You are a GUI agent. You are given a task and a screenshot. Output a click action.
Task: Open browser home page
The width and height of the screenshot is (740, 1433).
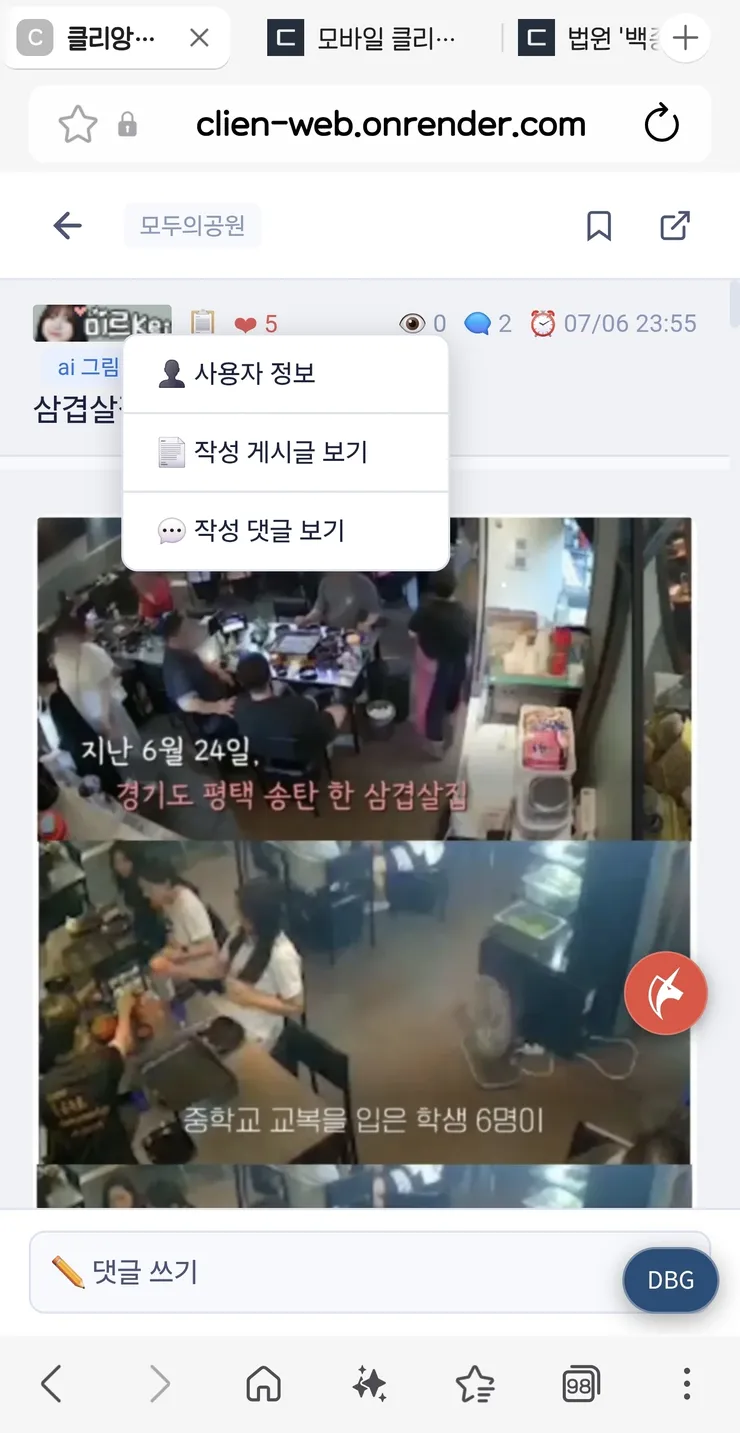click(263, 1384)
